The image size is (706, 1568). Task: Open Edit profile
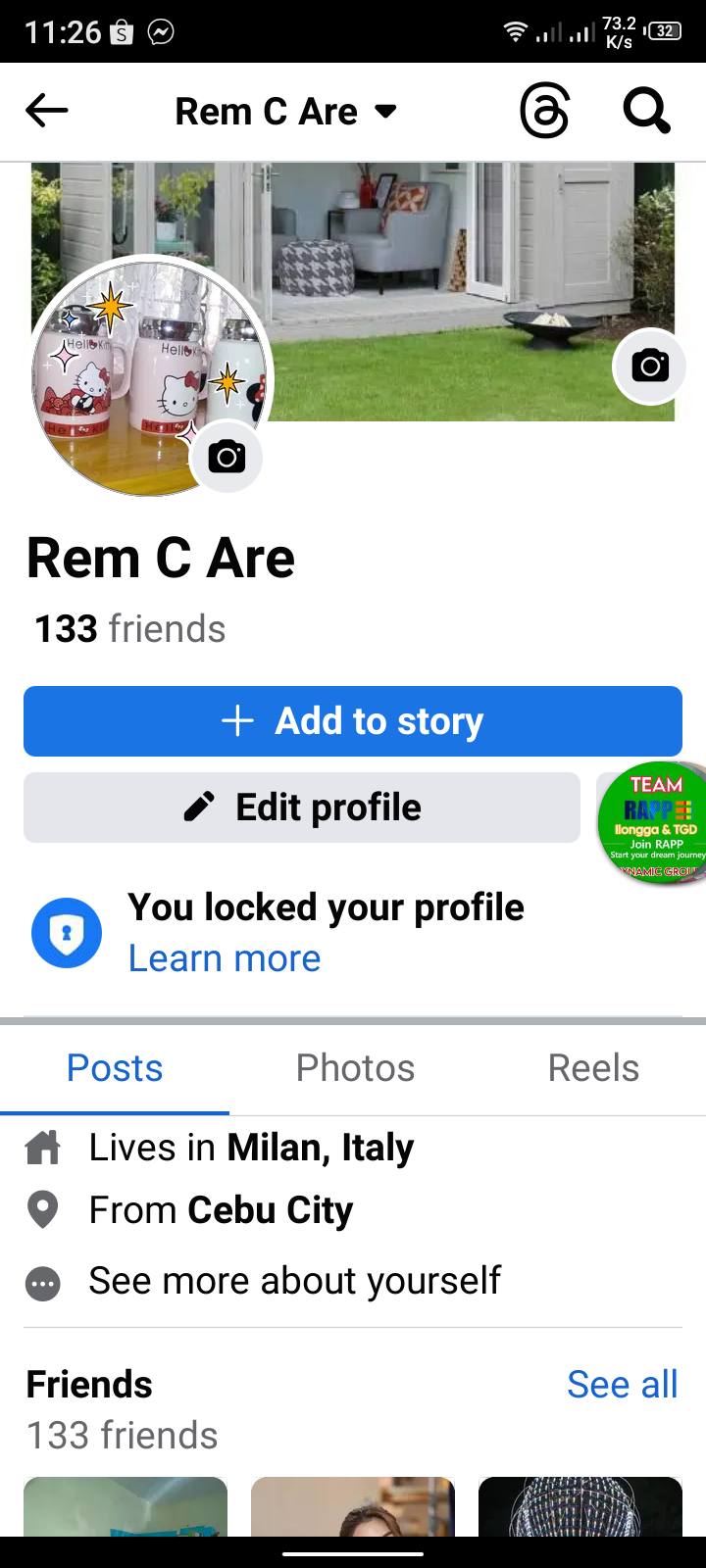point(302,808)
